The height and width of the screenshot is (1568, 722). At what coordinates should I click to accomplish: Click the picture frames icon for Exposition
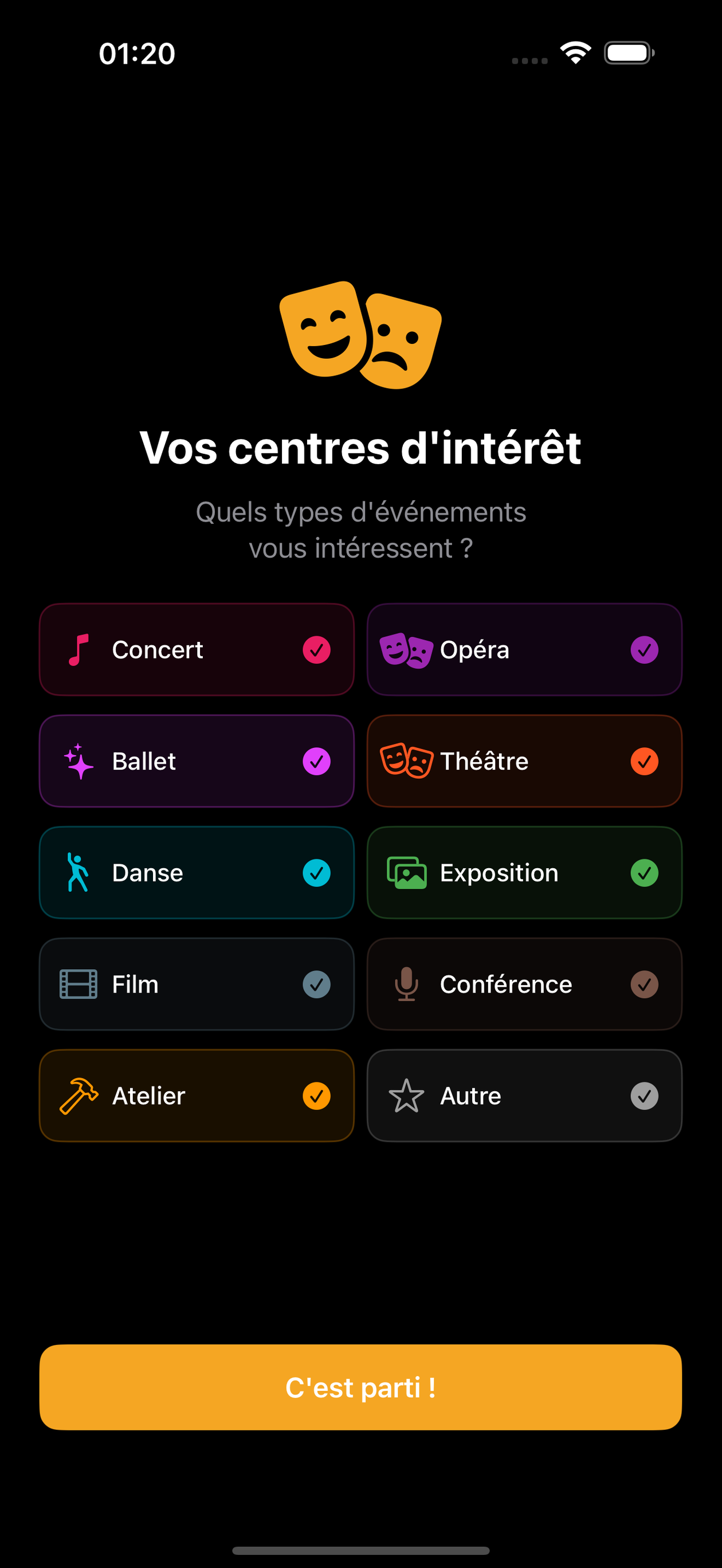click(x=406, y=872)
